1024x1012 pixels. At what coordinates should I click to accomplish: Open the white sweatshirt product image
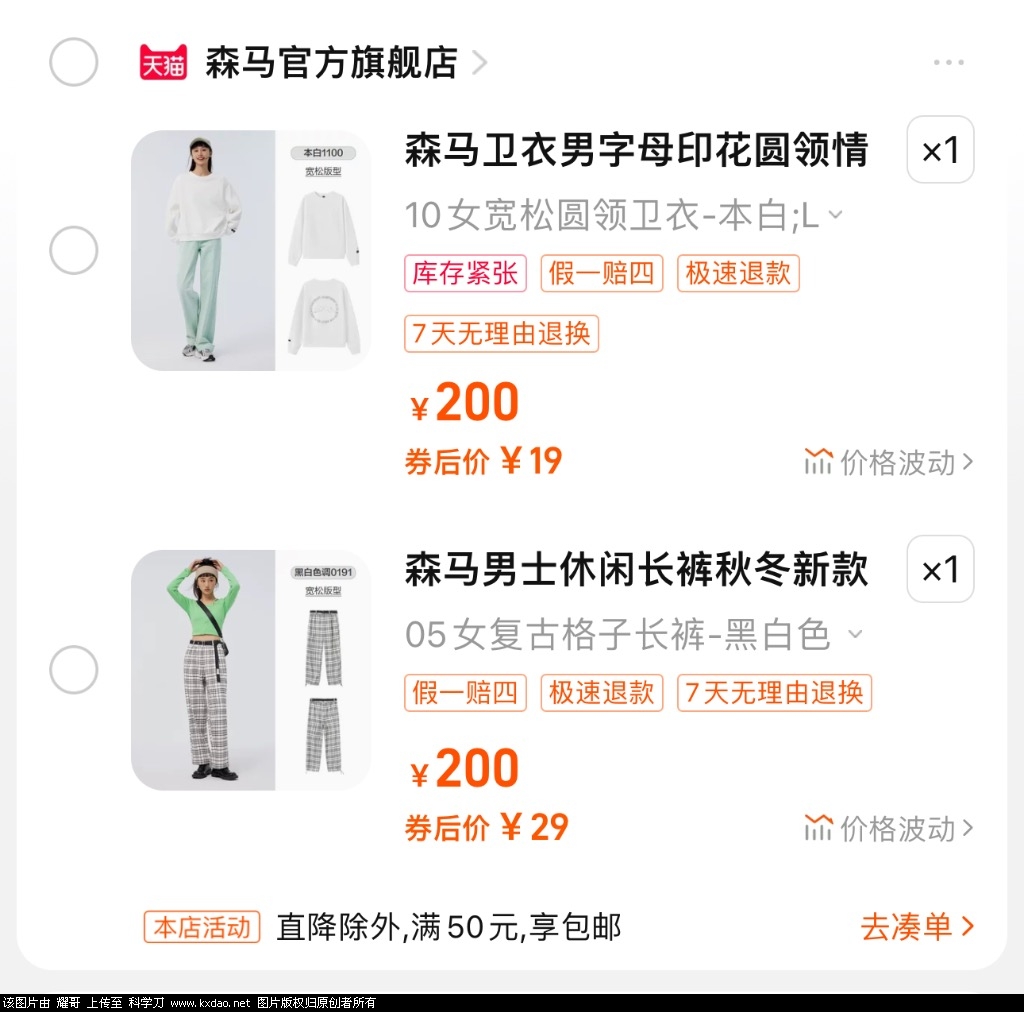[251, 250]
